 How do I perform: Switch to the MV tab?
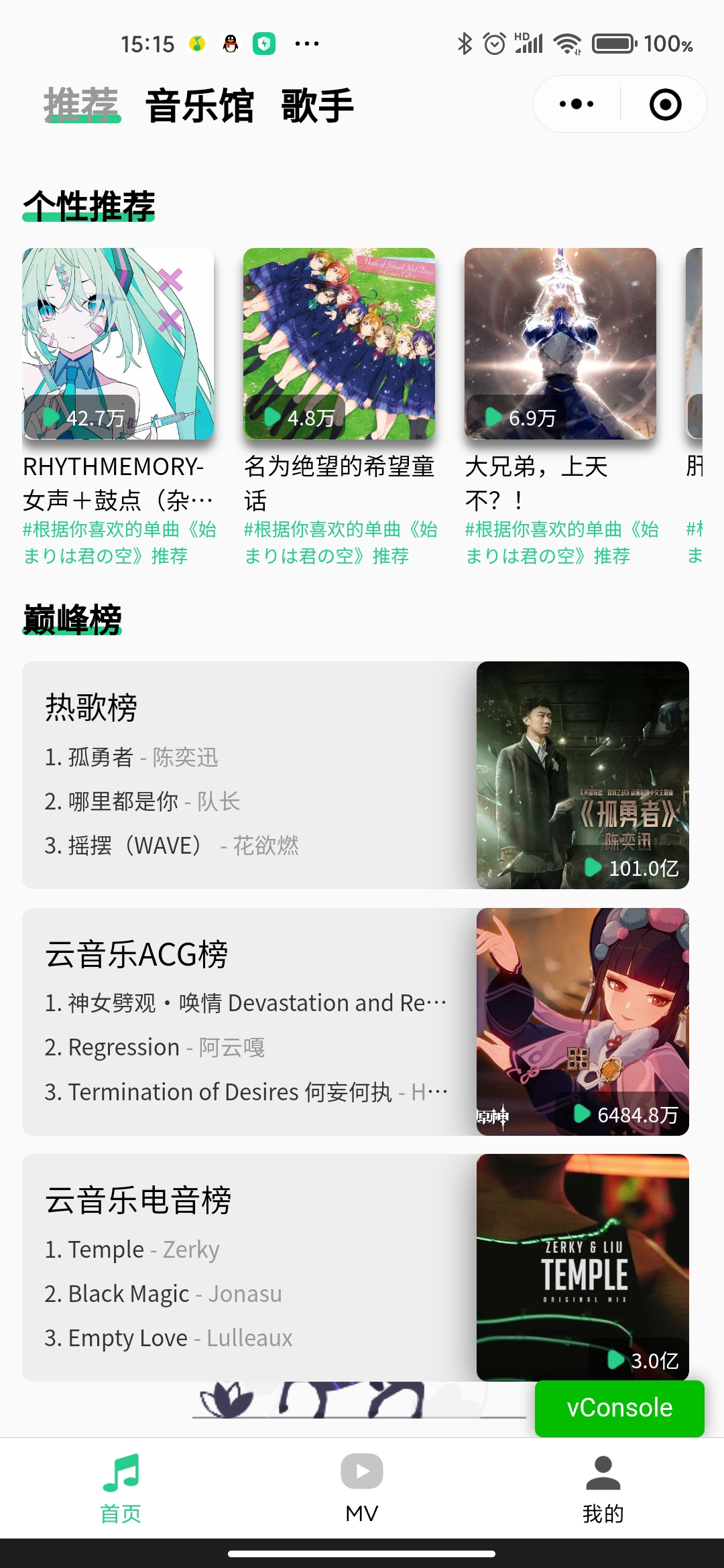362,1487
